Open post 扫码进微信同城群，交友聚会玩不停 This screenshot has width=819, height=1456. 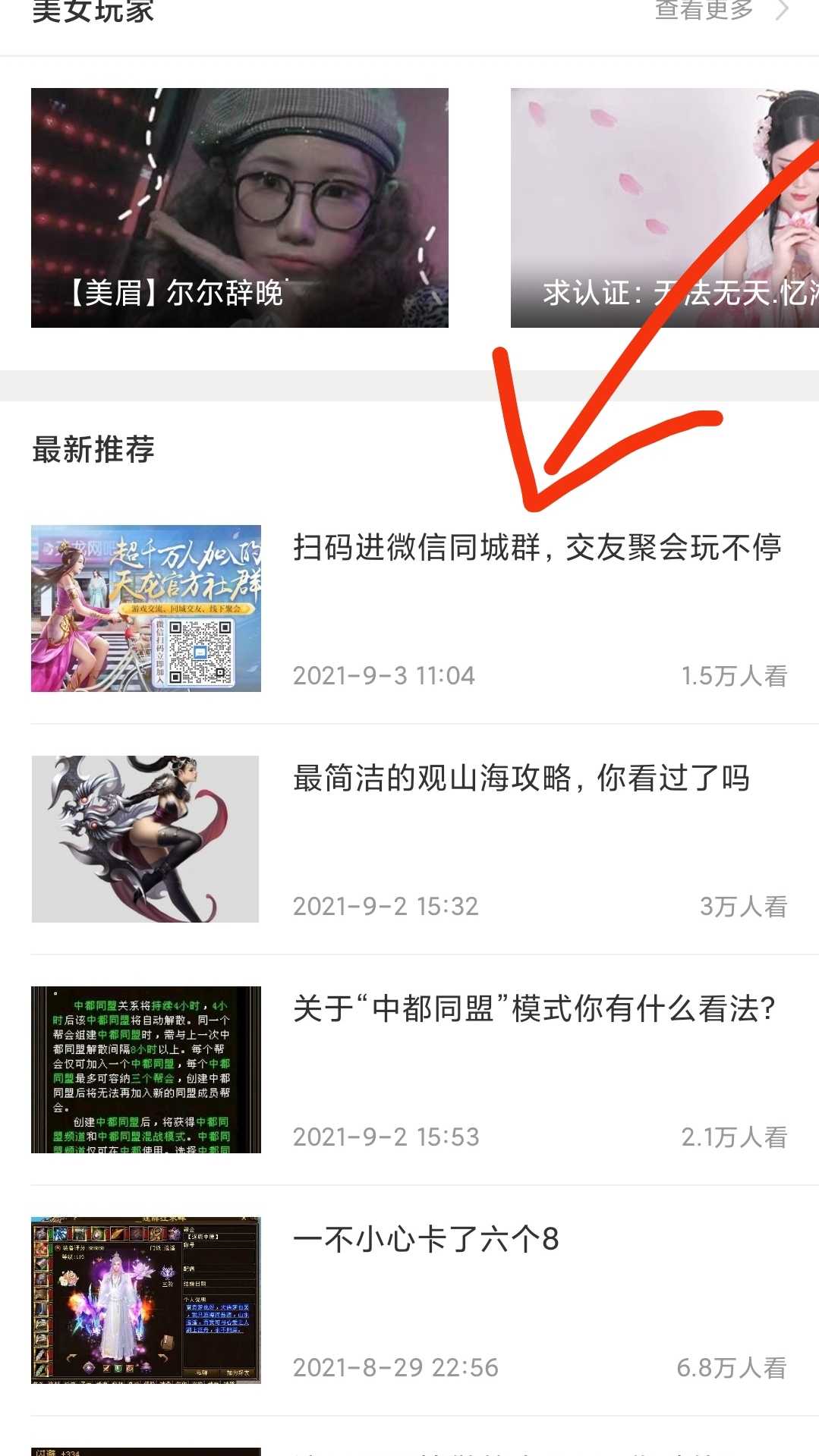point(537,548)
